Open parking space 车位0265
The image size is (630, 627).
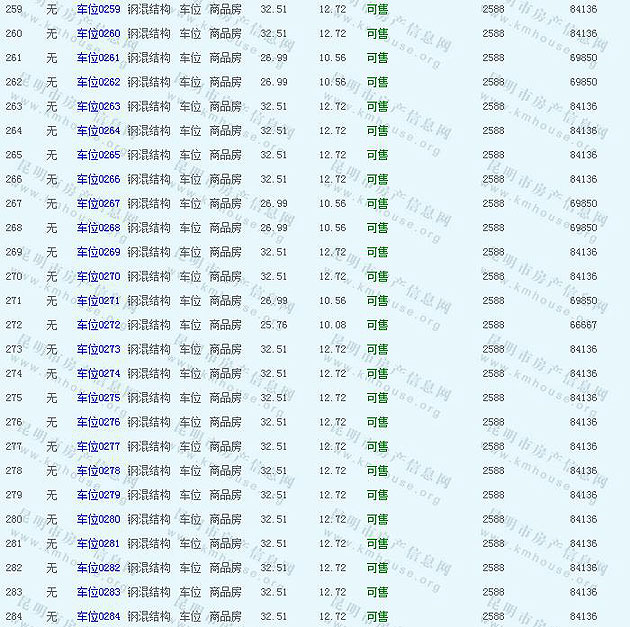click(98, 155)
